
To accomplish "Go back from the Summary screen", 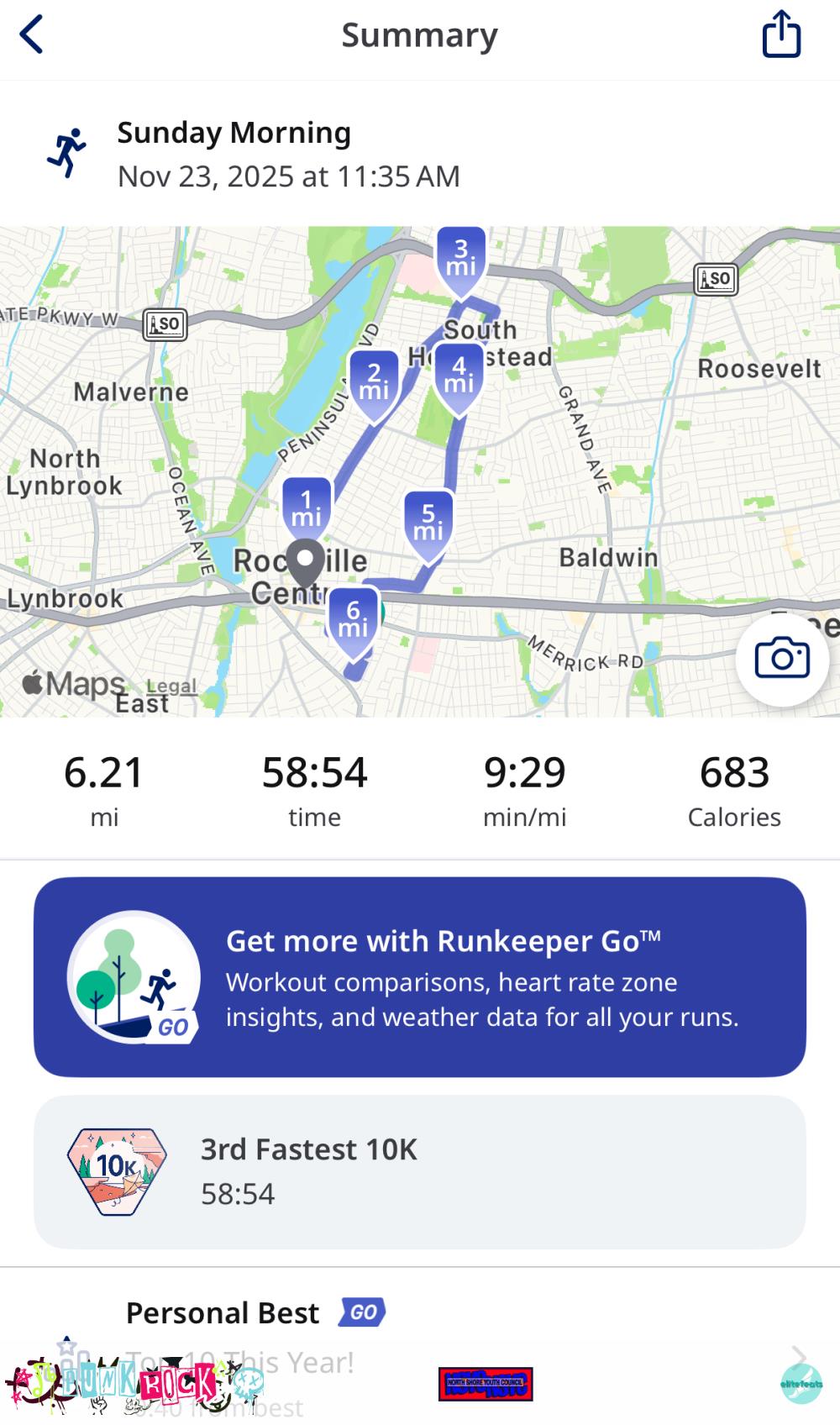I will point(32,35).
